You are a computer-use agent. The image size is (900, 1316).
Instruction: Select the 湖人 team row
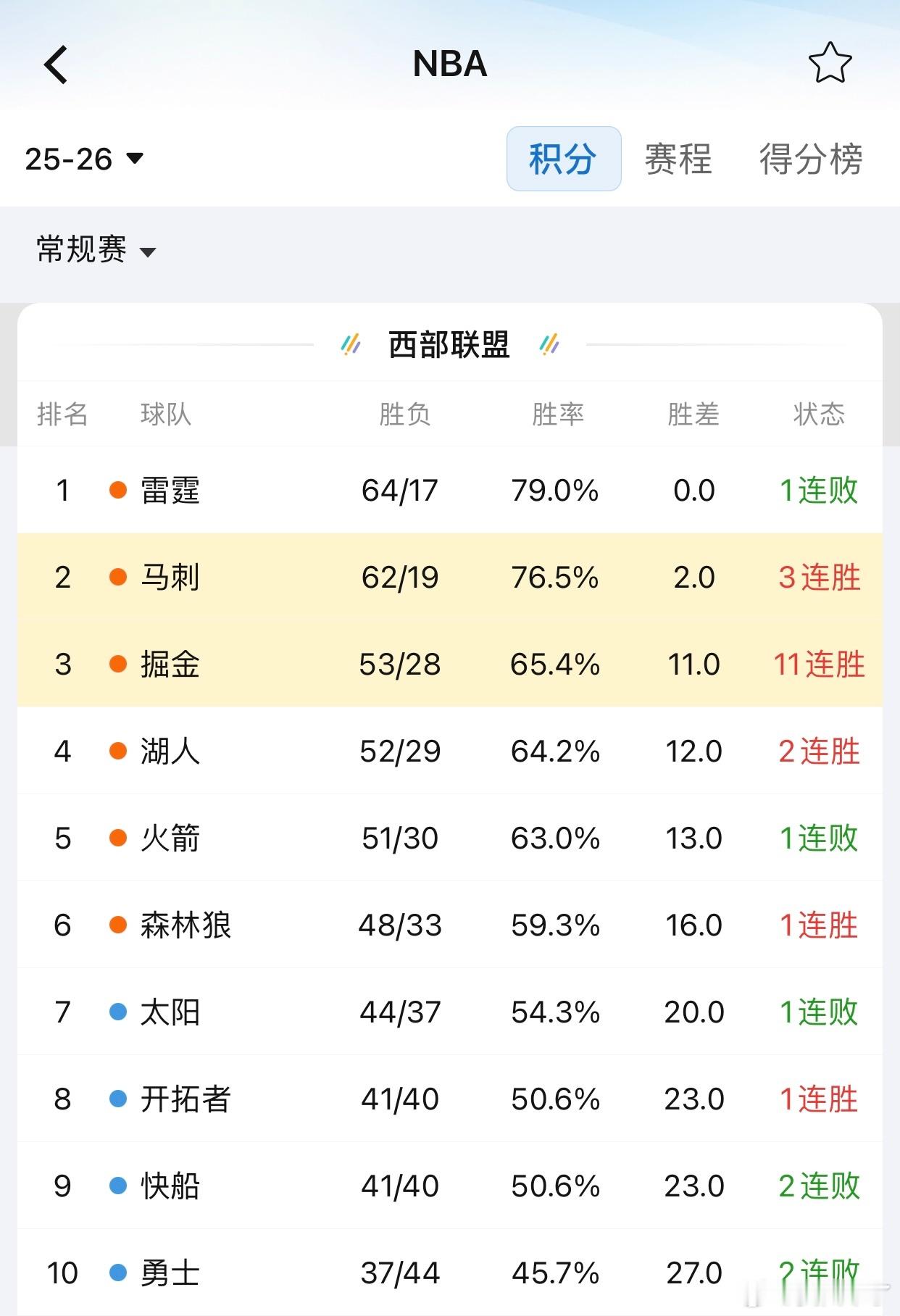coord(449,751)
